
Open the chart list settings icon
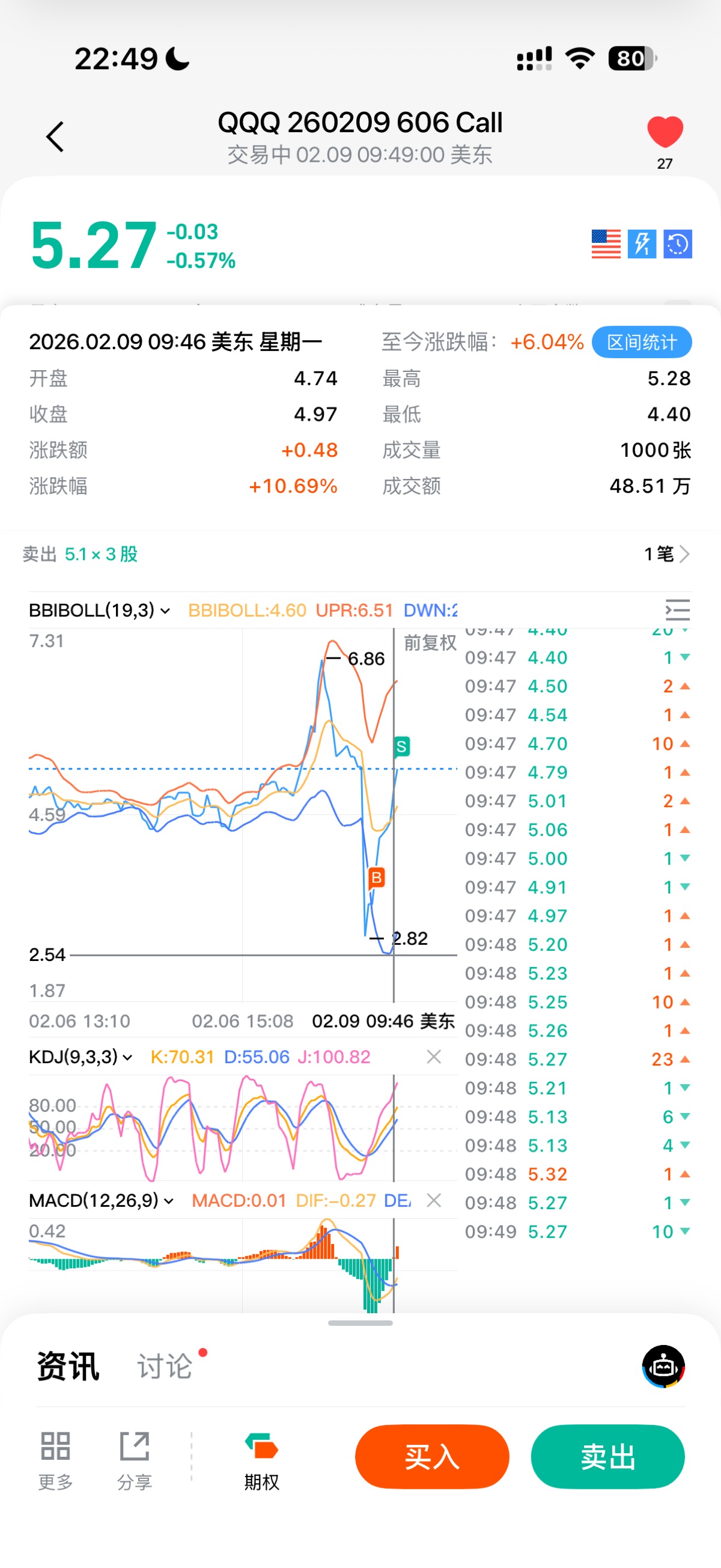[677, 610]
